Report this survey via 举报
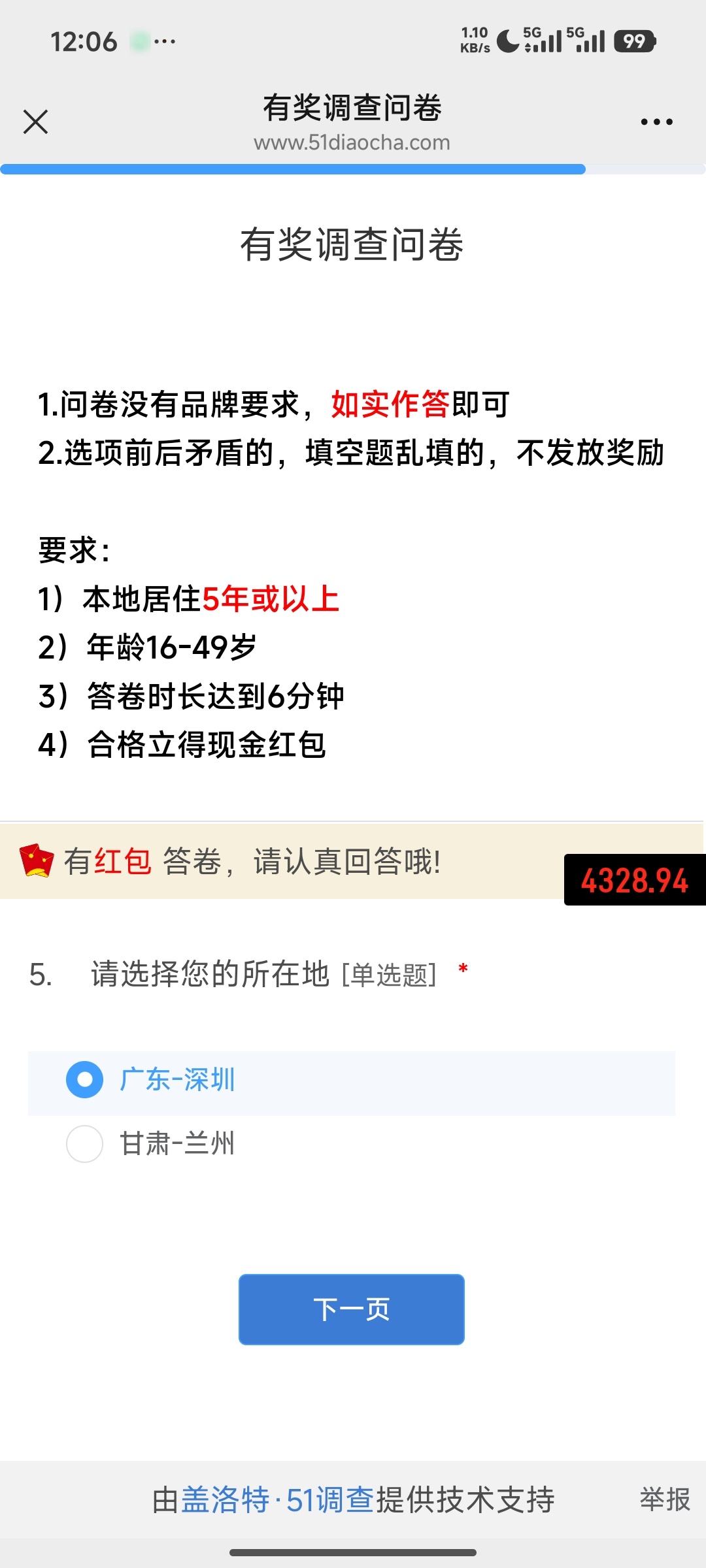The image size is (706, 1568). 664,1499
